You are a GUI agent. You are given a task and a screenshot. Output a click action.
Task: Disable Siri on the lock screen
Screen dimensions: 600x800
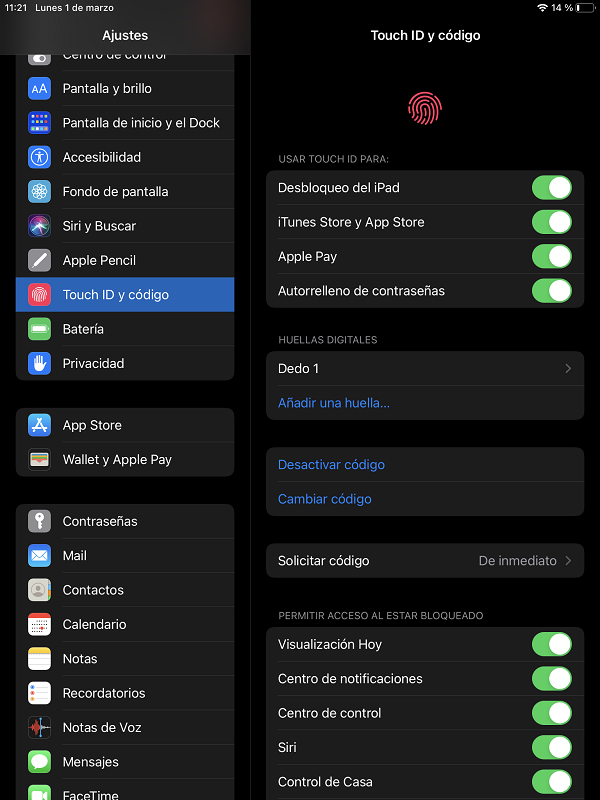coord(551,748)
